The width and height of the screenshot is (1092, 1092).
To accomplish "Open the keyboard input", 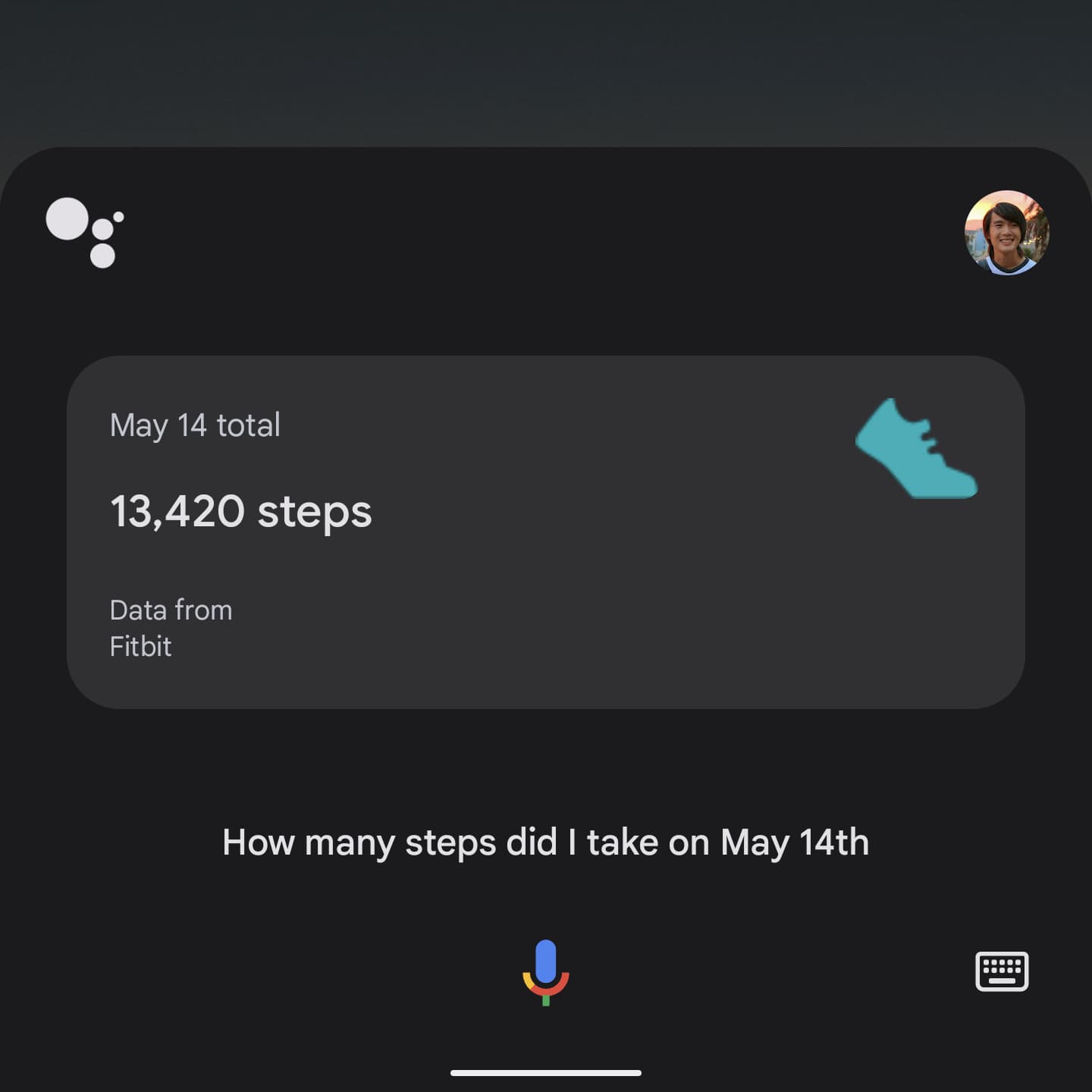I will pyautogui.click(x=1001, y=971).
